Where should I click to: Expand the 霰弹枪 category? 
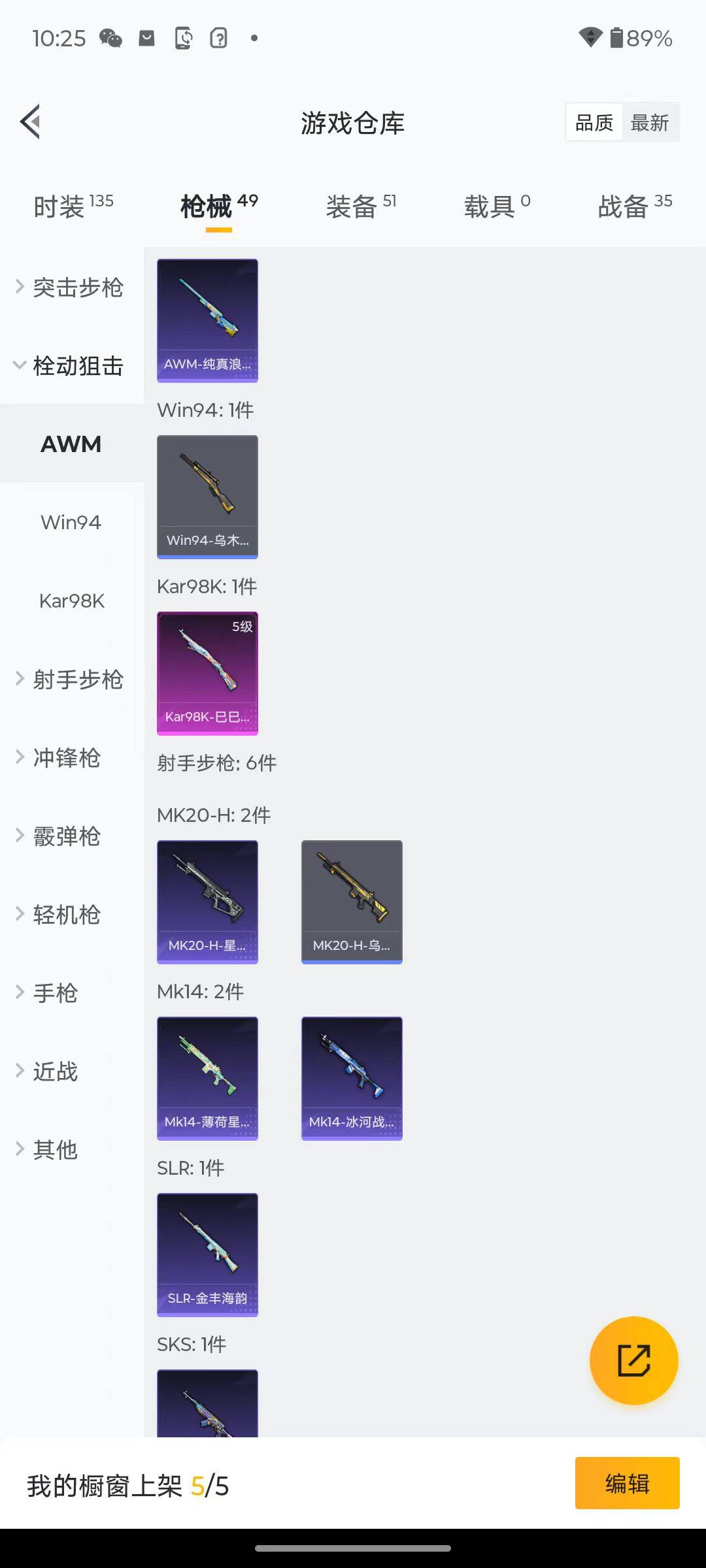[x=65, y=836]
